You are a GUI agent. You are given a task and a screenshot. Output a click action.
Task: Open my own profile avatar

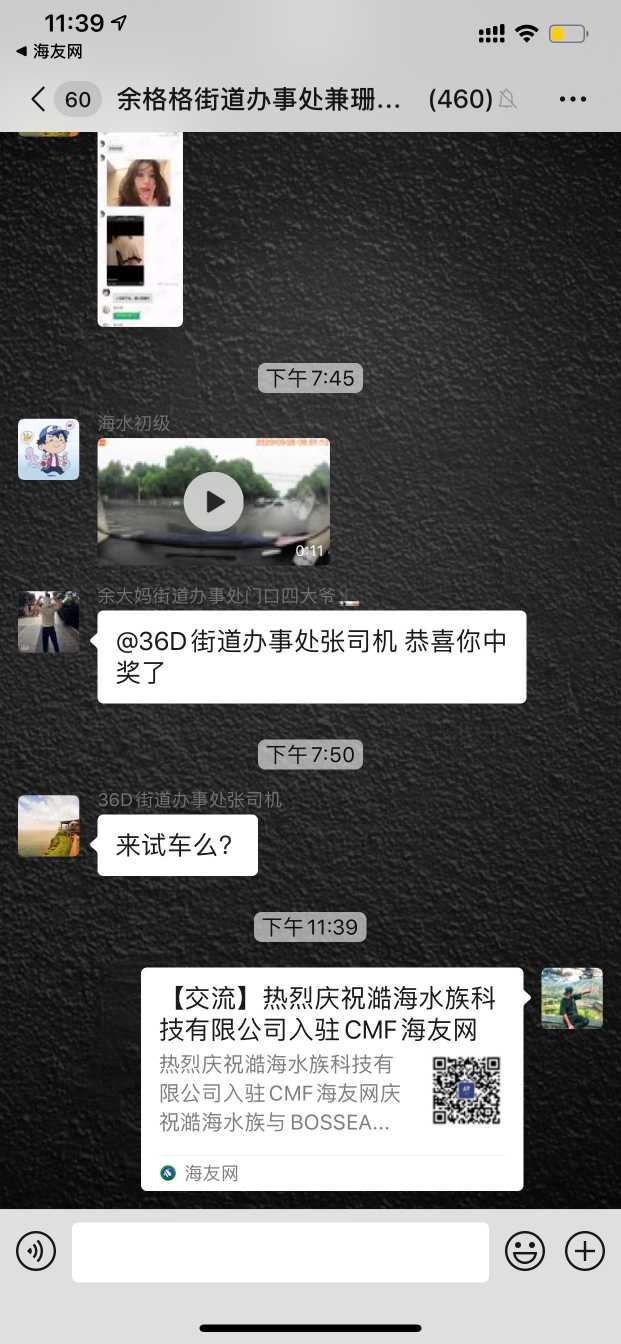572,998
